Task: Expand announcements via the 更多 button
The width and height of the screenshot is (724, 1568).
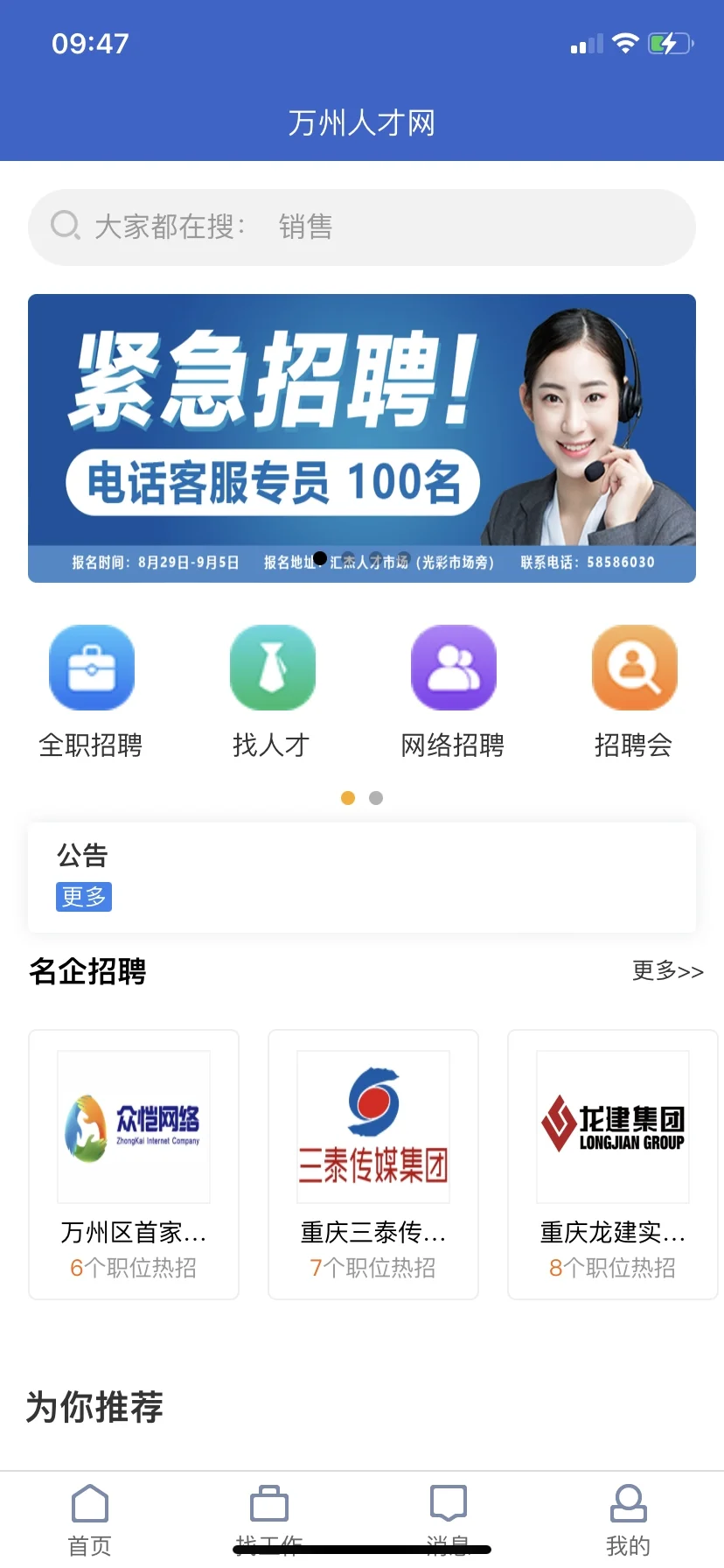Action: pos(83,896)
